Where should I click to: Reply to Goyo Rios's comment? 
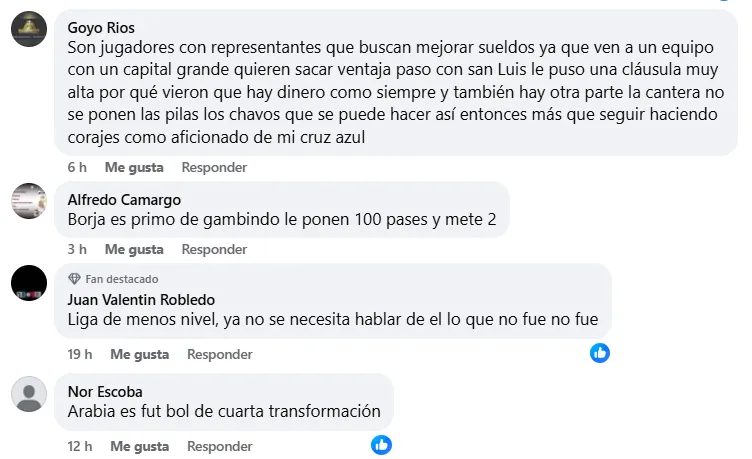pos(214,167)
